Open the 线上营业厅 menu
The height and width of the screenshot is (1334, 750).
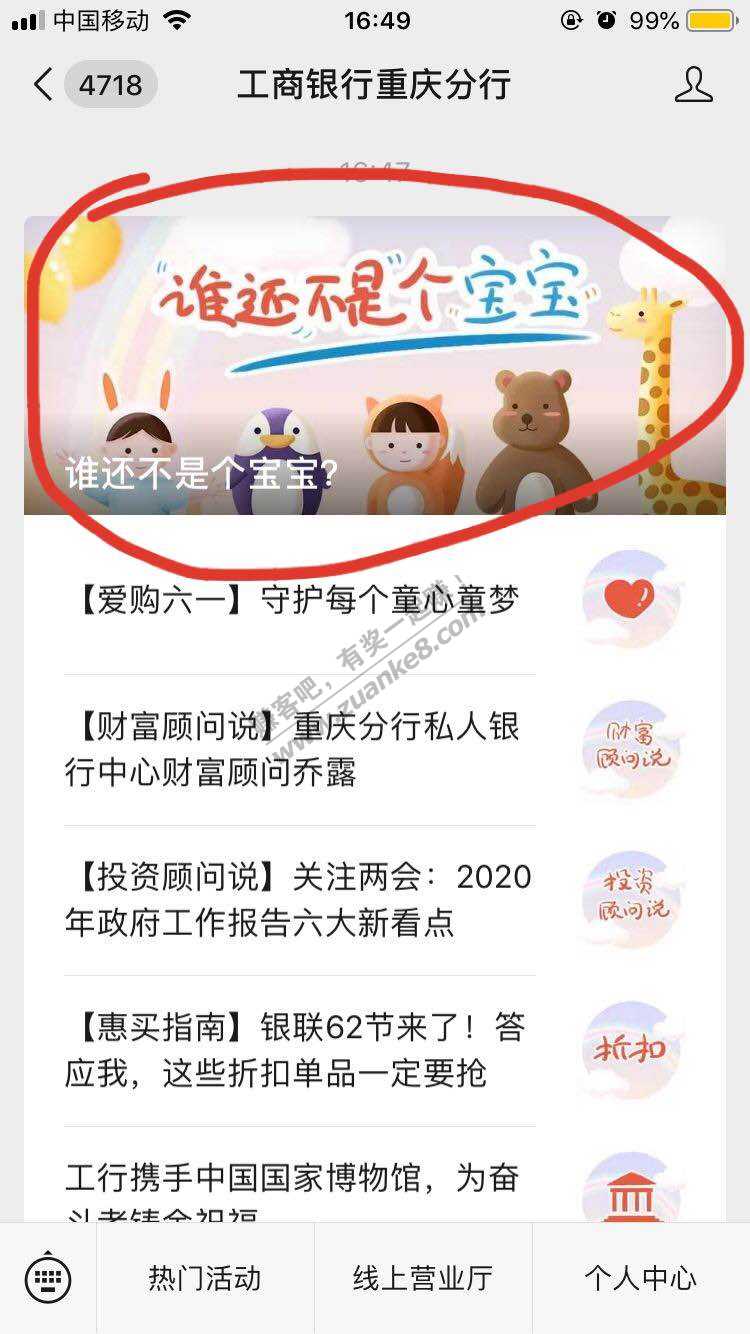[423, 1278]
